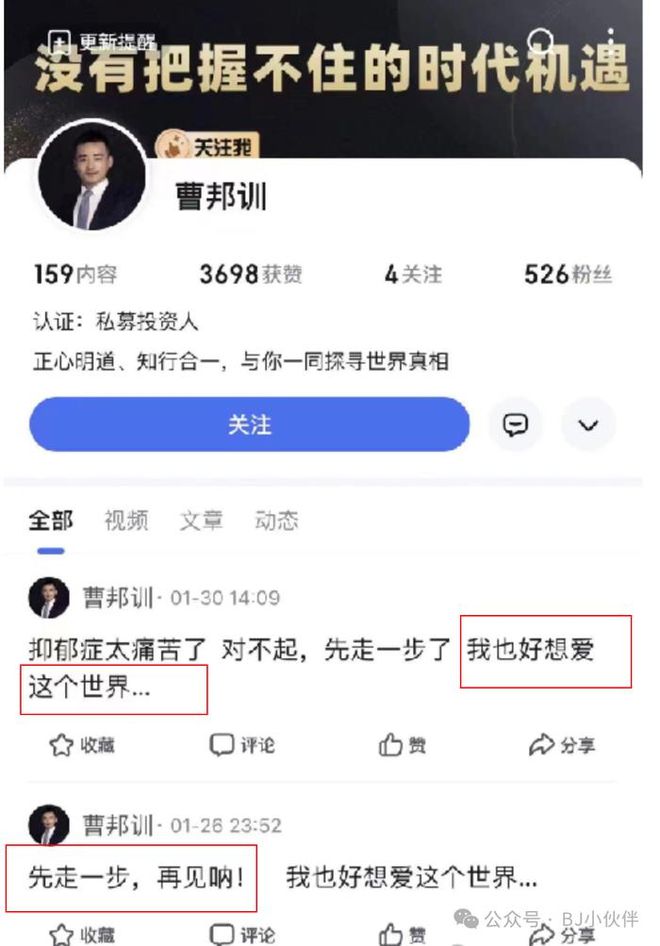Tap 收藏 under the 01-30 post
660x946 pixels.
point(83,745)
